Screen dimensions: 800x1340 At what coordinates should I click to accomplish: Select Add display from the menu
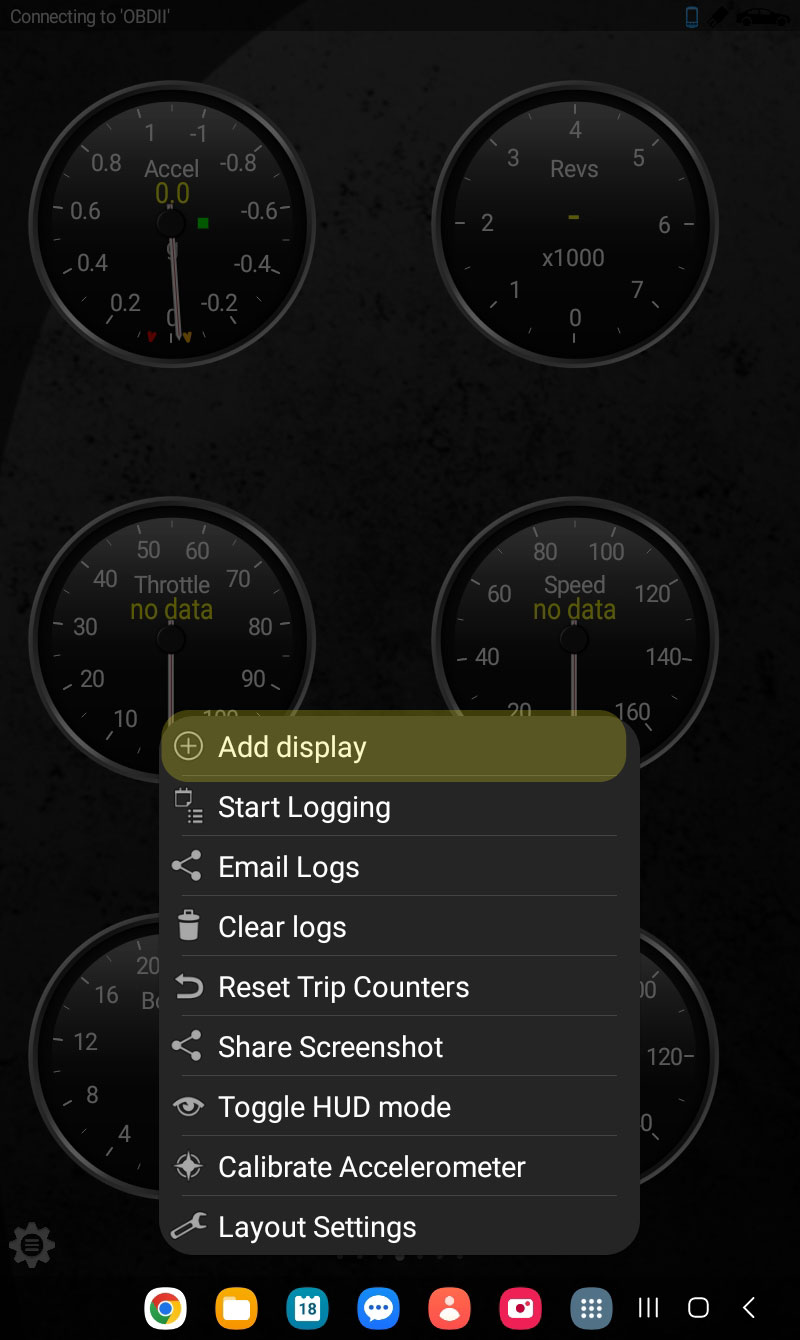coord(394,747)
